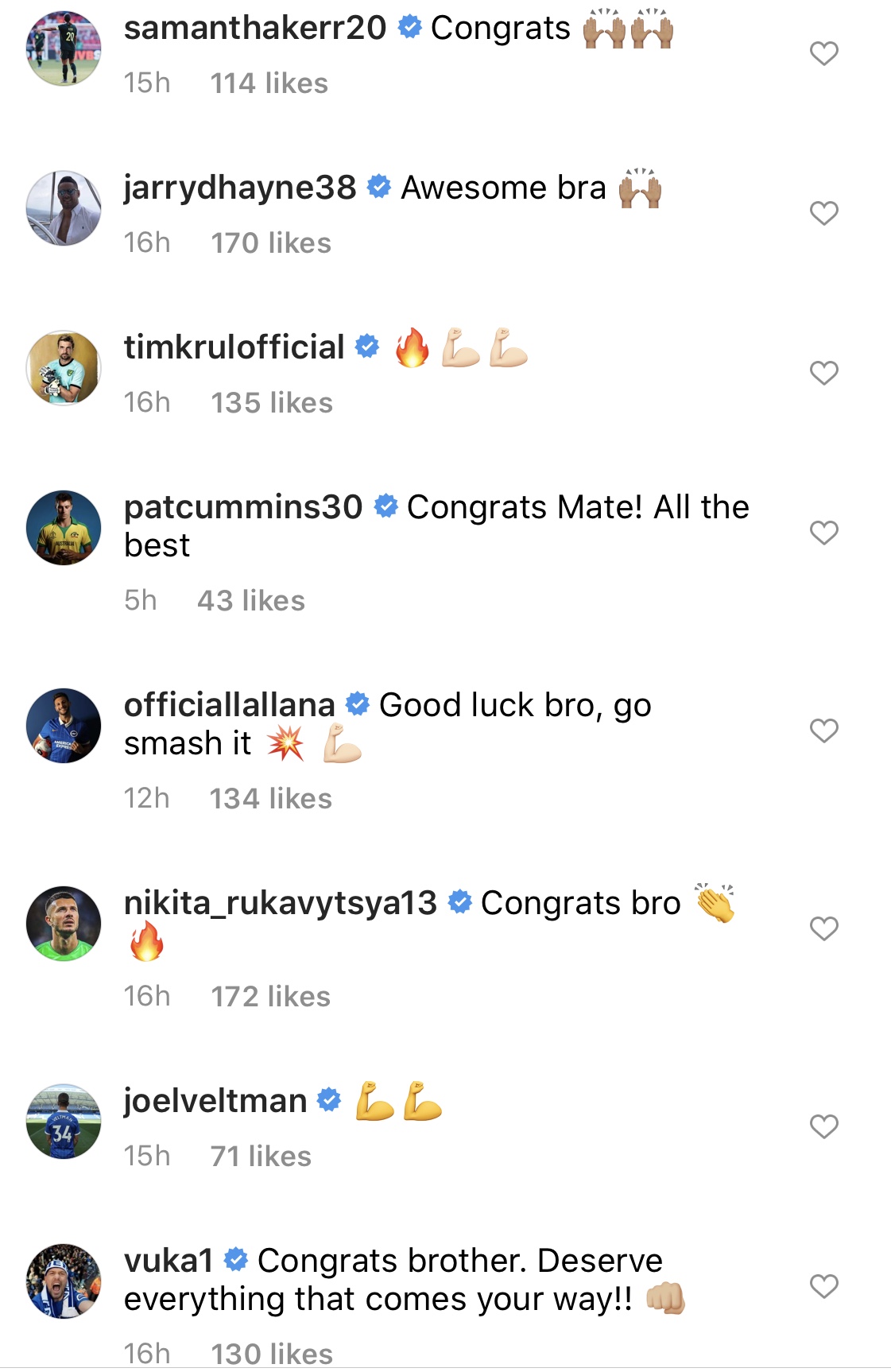Like joelveltman's muscle emoji comment
Image resolution: width=891 pixels, height=1372 pixels.
pyautogui.click(x=823, y=1127)
